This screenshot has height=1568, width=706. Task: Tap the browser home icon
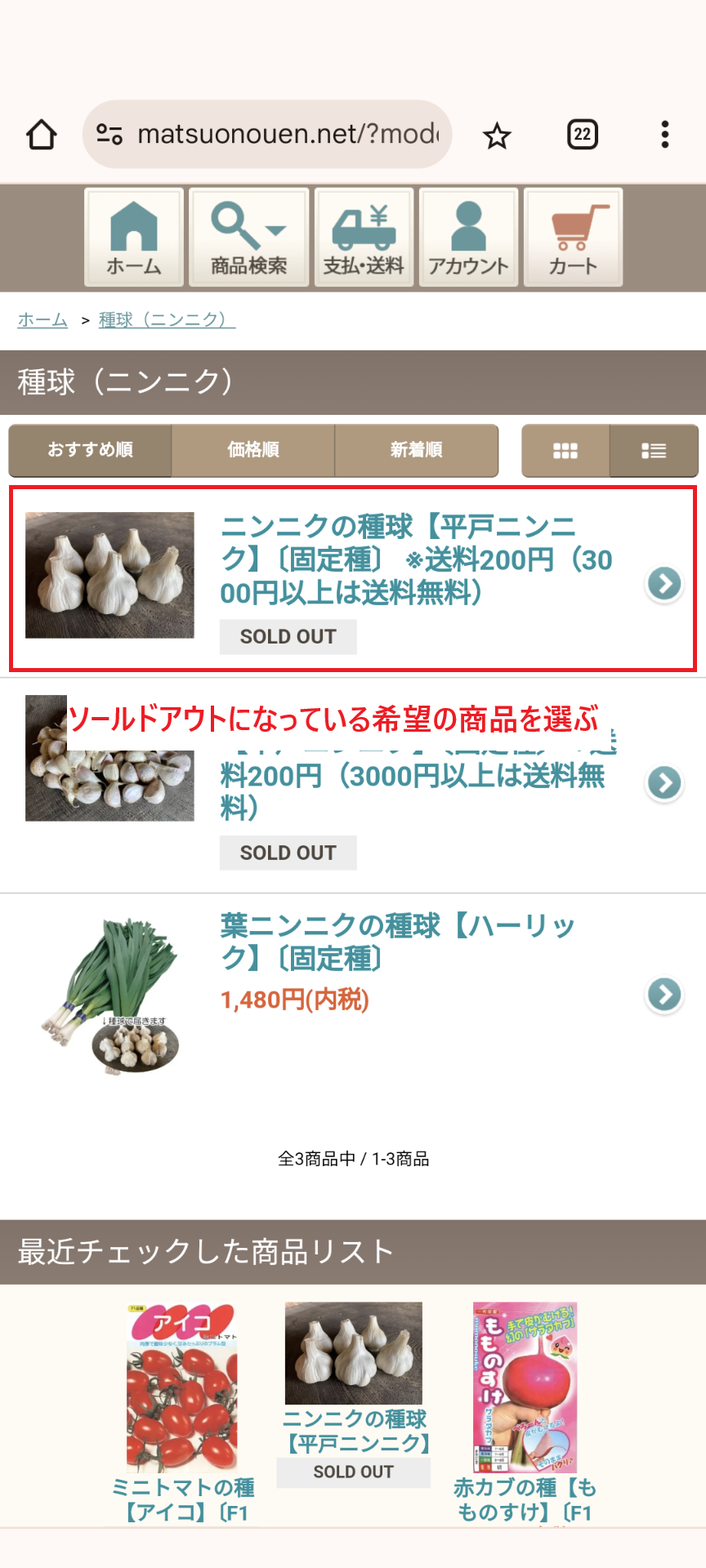point(42,135)
